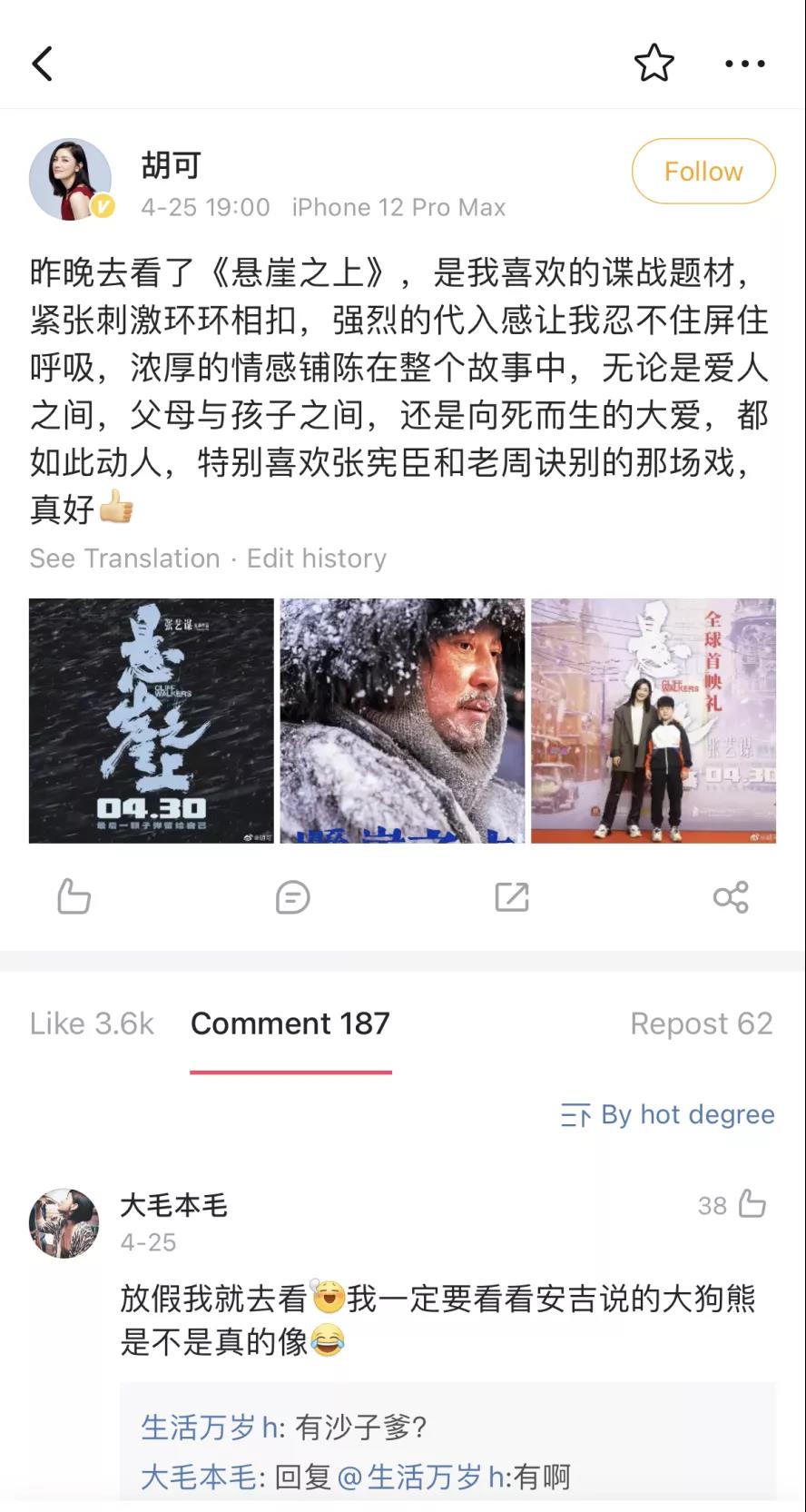Share the post via the share icon
The width and height of the screenshot is (806, 1512).
(x=731, y=897)
